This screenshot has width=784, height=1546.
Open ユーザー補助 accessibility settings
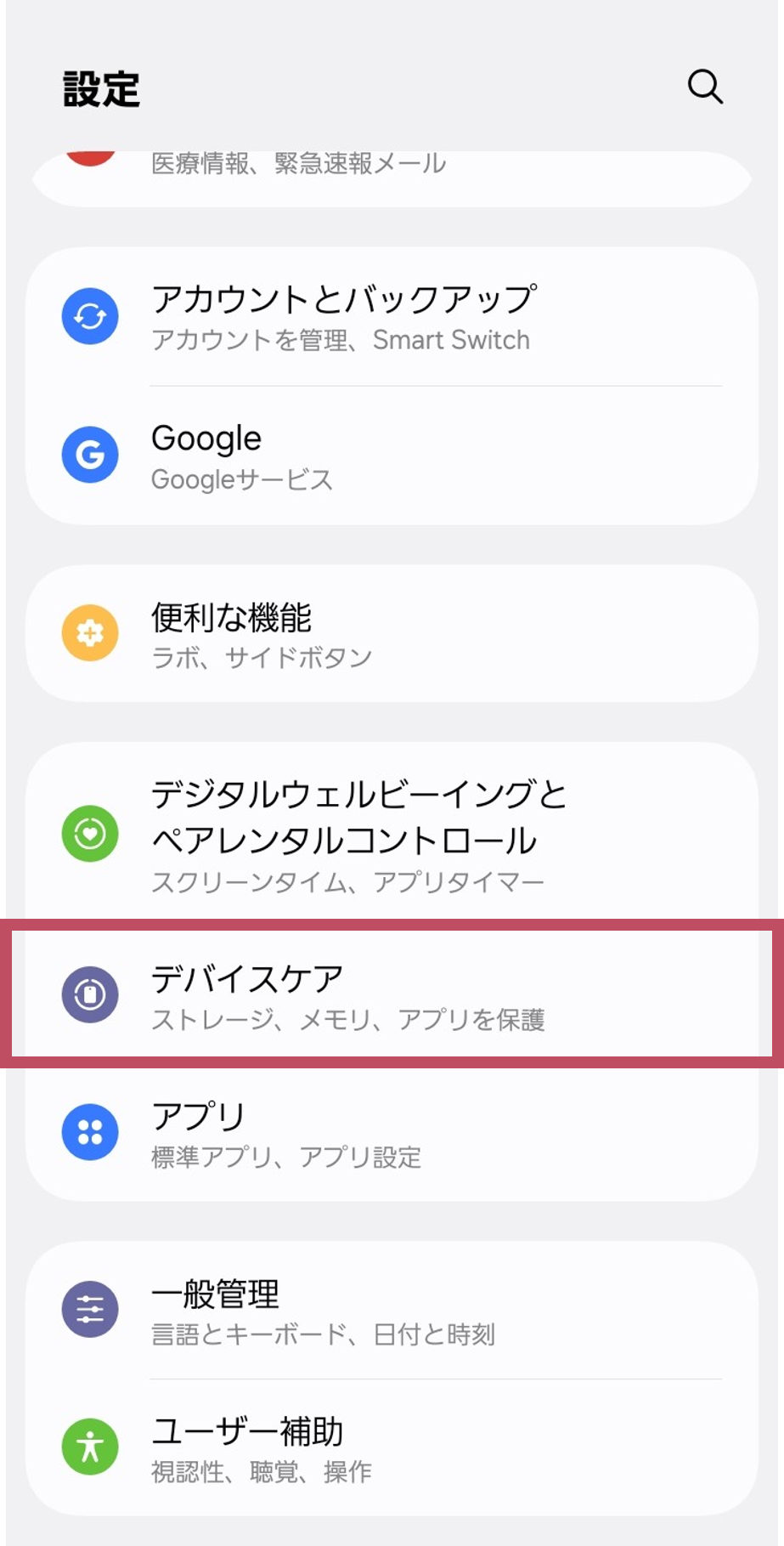coord(391,1447)
